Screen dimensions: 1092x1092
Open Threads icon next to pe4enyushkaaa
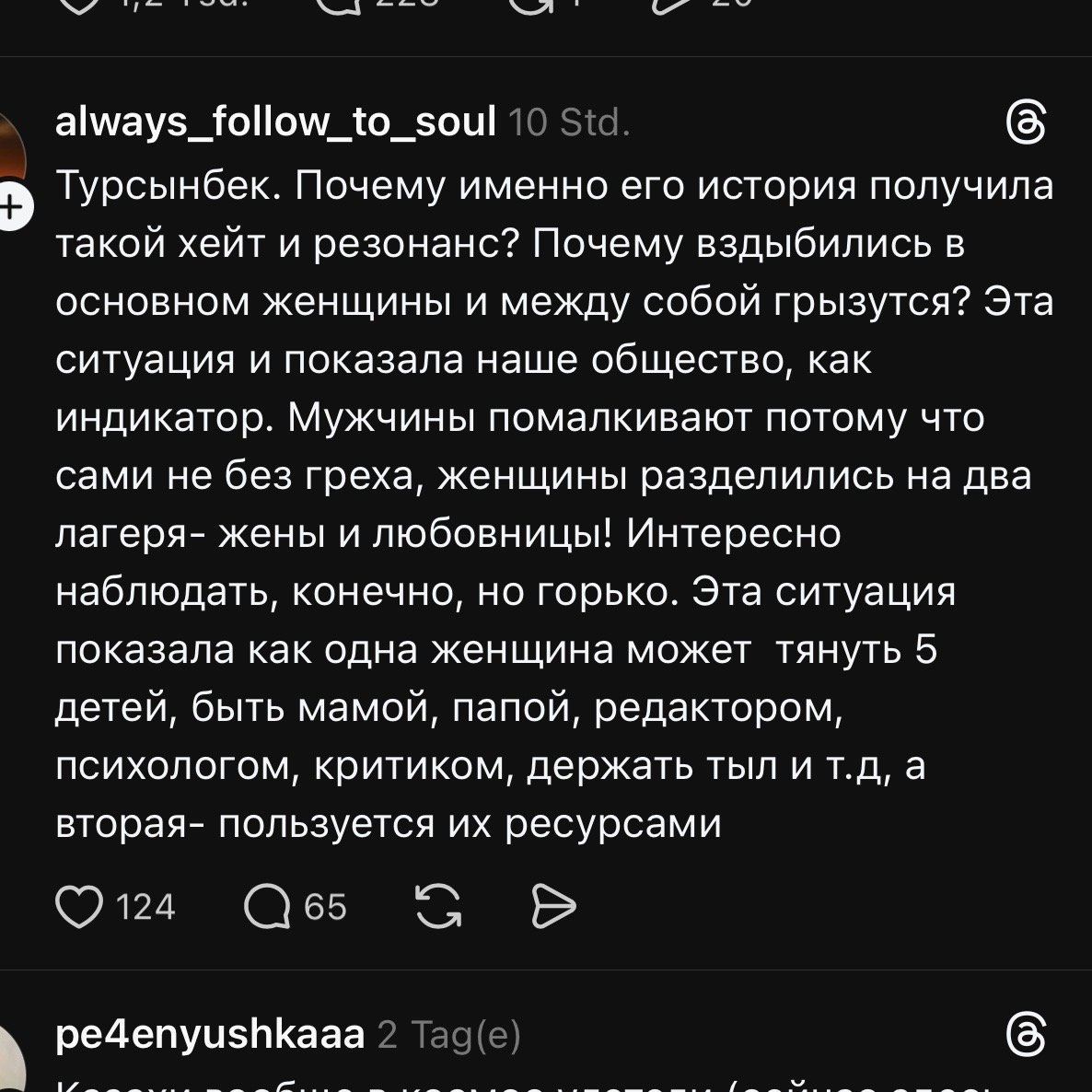tap(1027, 1036)
